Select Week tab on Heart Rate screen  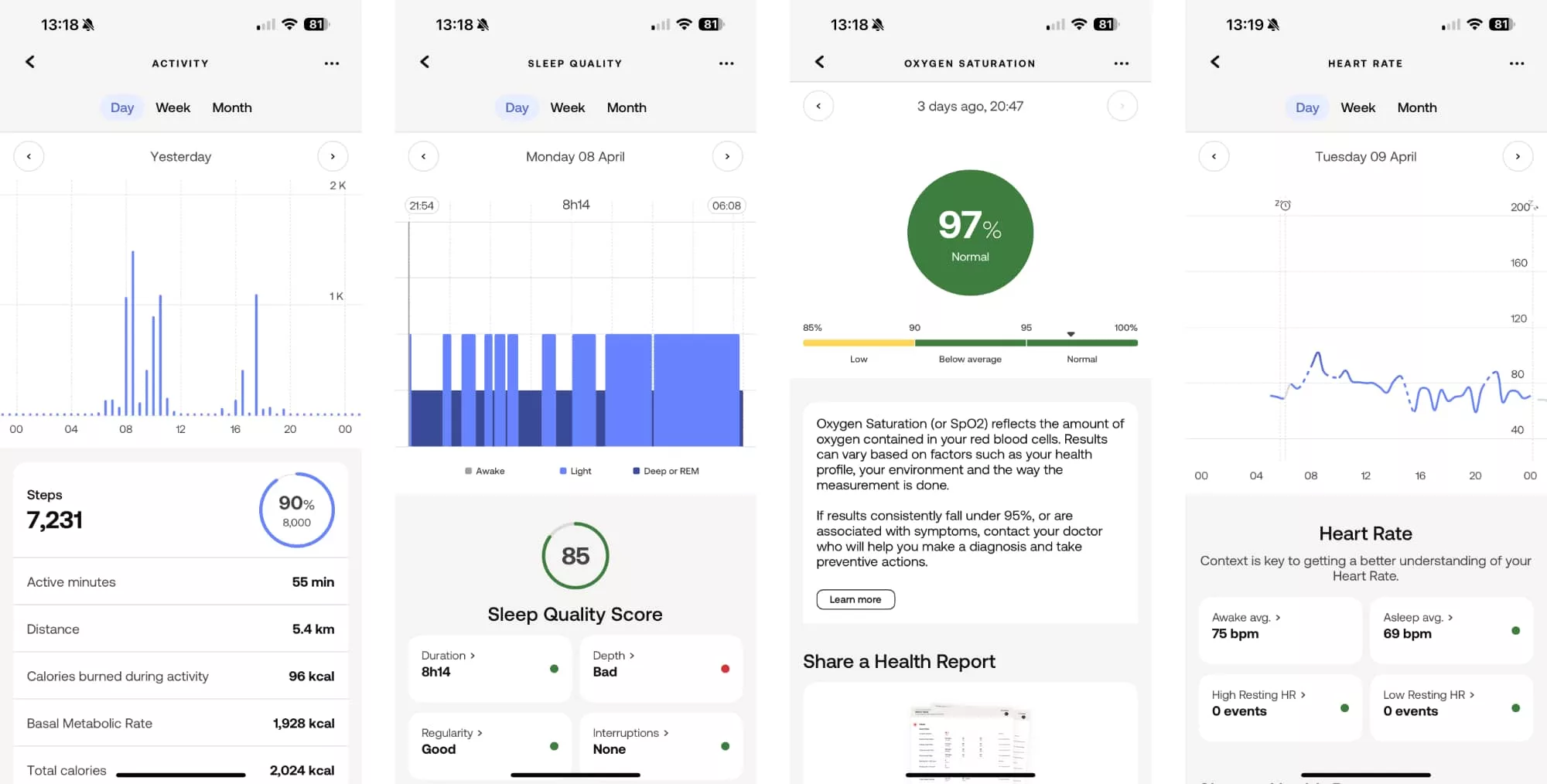[x=1357, y=107]
